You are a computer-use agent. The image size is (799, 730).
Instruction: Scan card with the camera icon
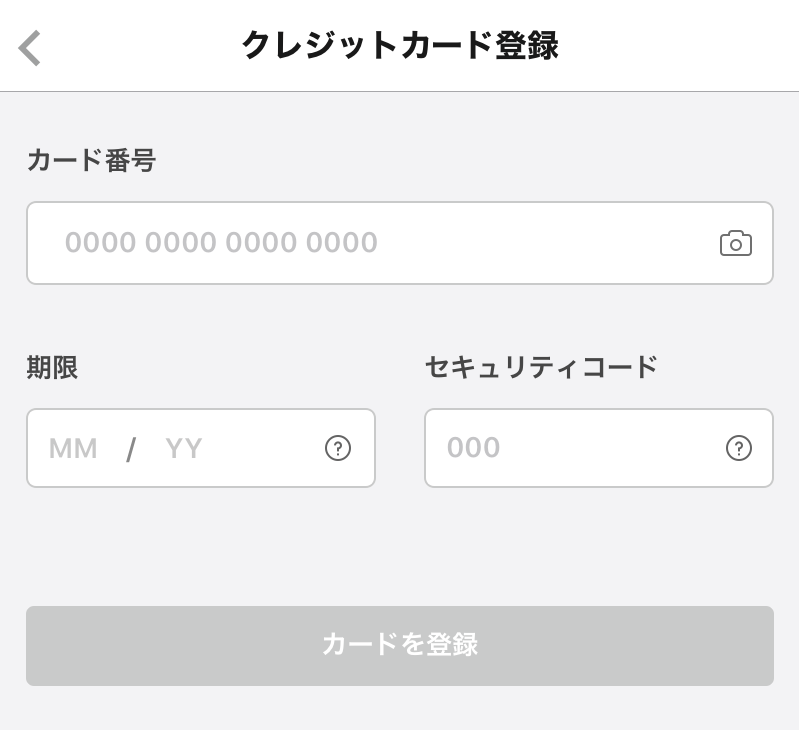[735, 243]
